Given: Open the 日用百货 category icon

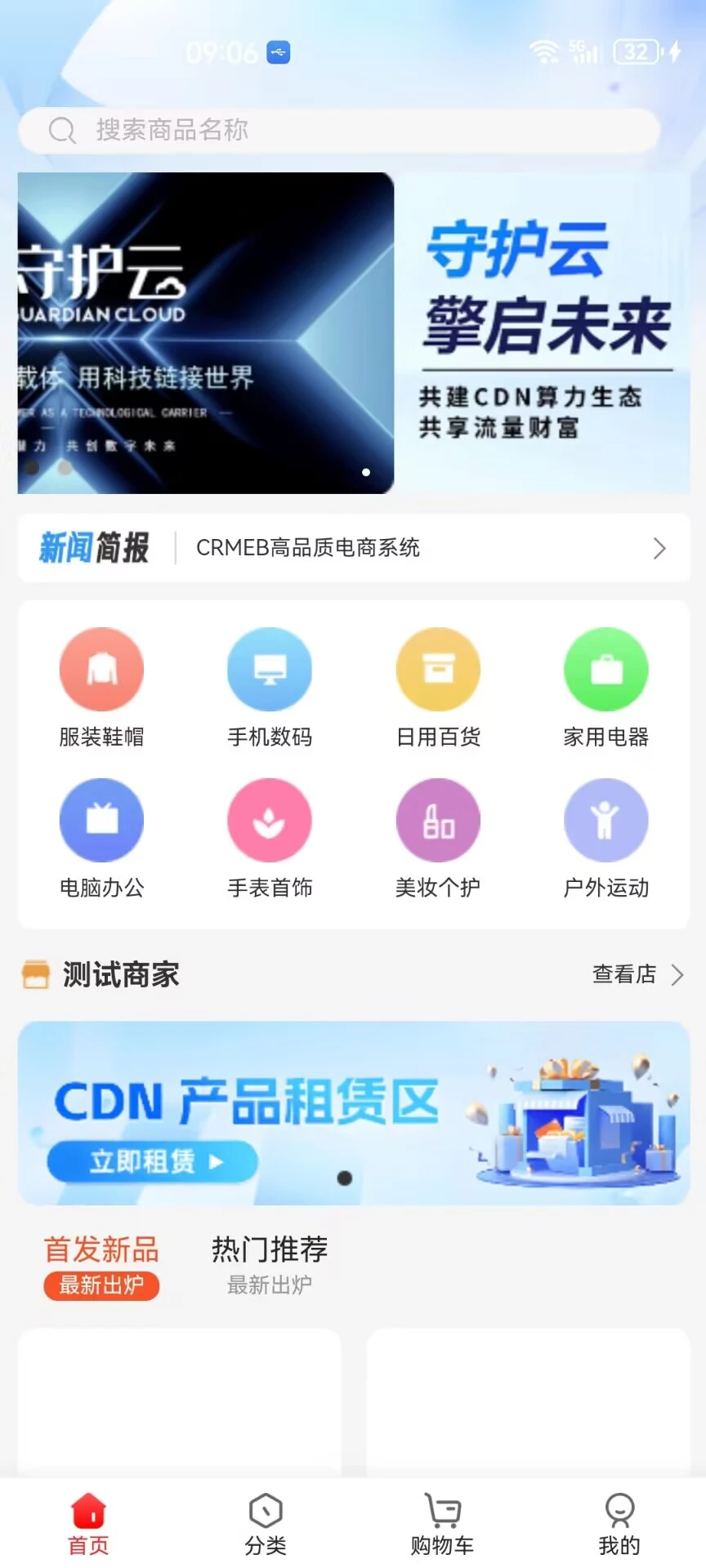Looking at the screenshot, I should 438,669.
